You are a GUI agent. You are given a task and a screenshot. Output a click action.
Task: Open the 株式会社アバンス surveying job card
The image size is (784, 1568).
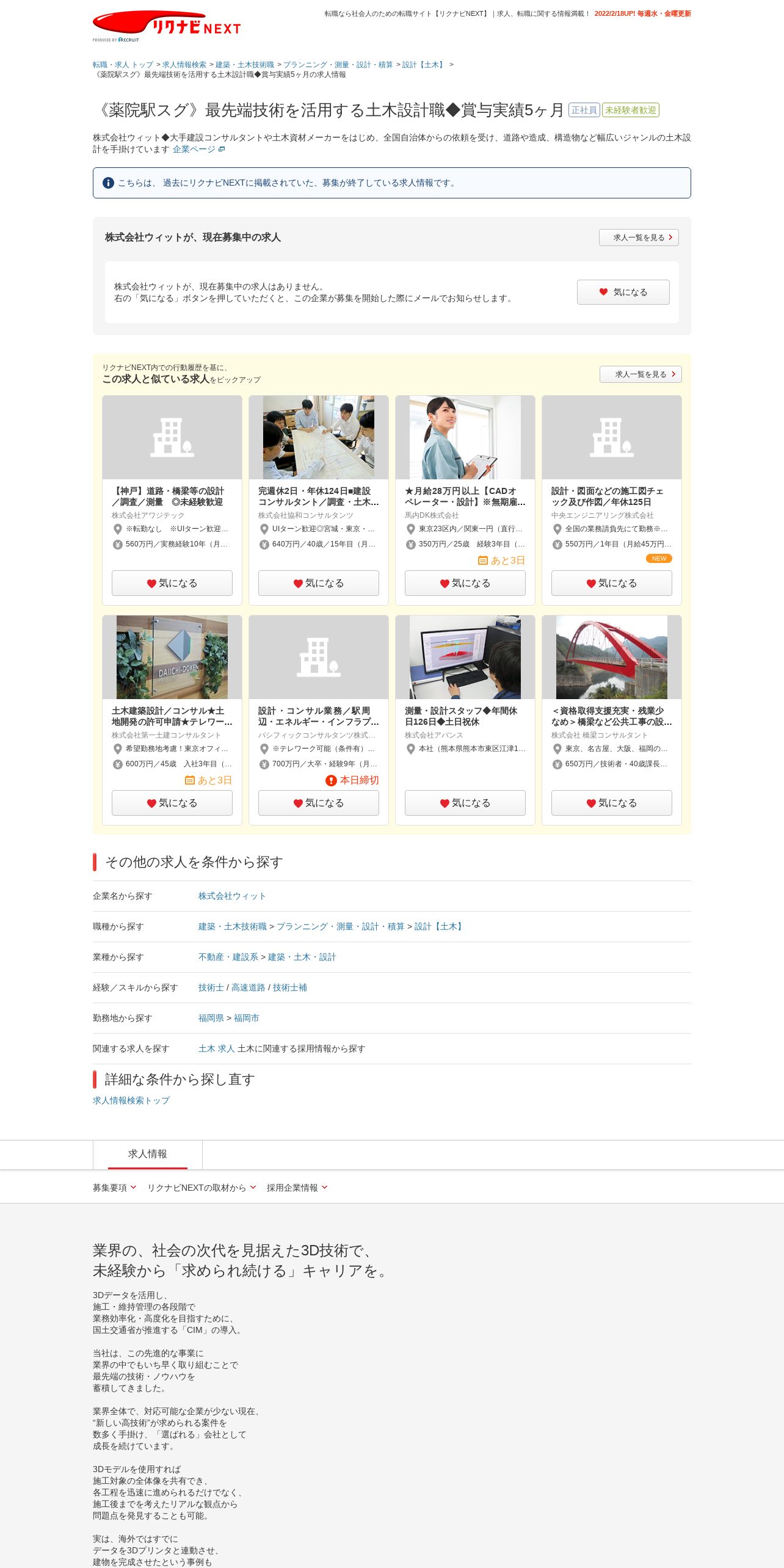pos(465,716)
